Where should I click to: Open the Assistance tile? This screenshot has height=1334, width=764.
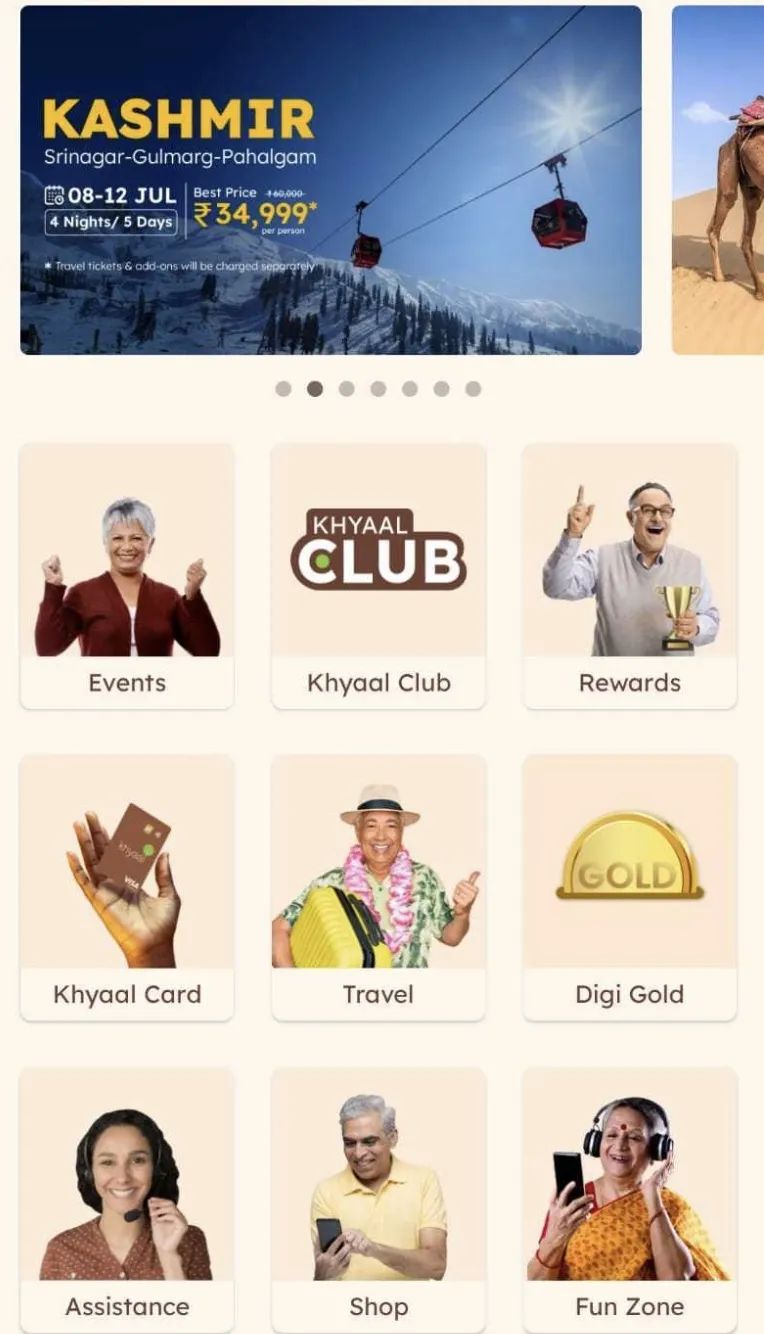point(127,1198)
